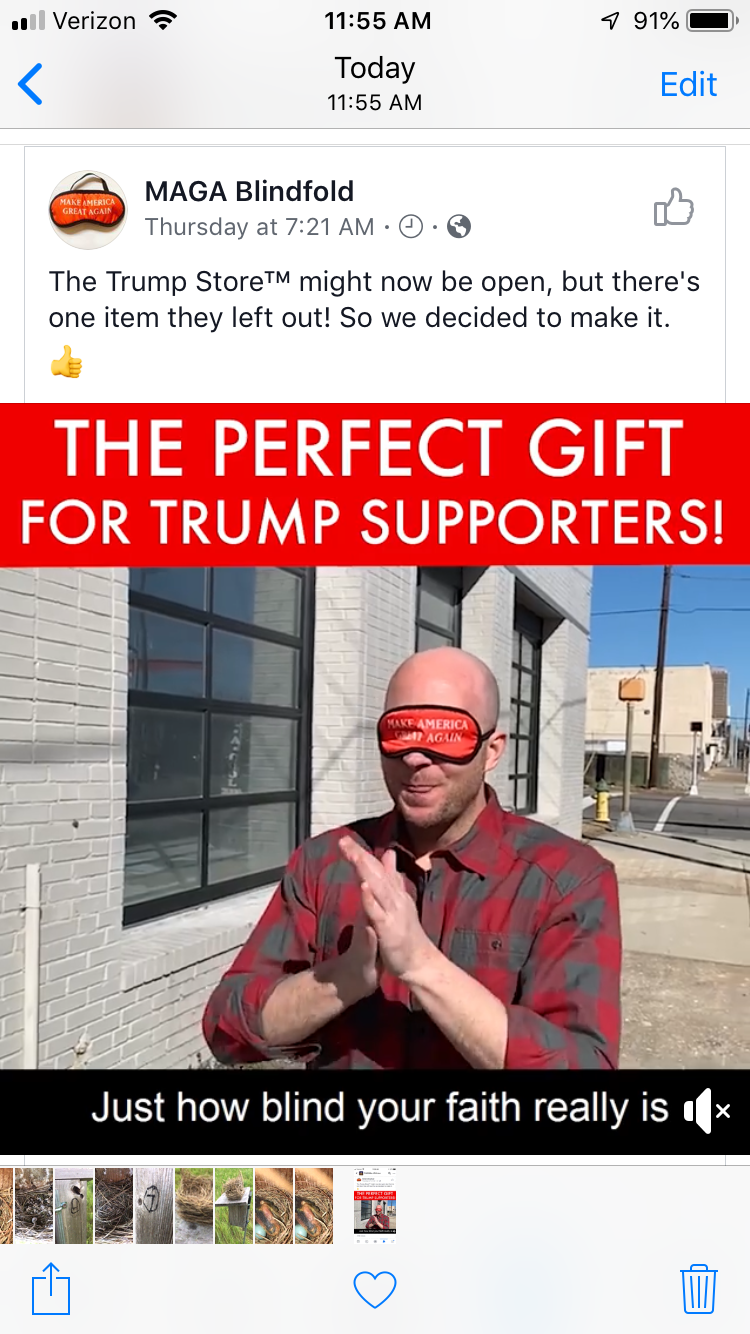Delete this photo with the trash icon

(x=698, y=1289)
